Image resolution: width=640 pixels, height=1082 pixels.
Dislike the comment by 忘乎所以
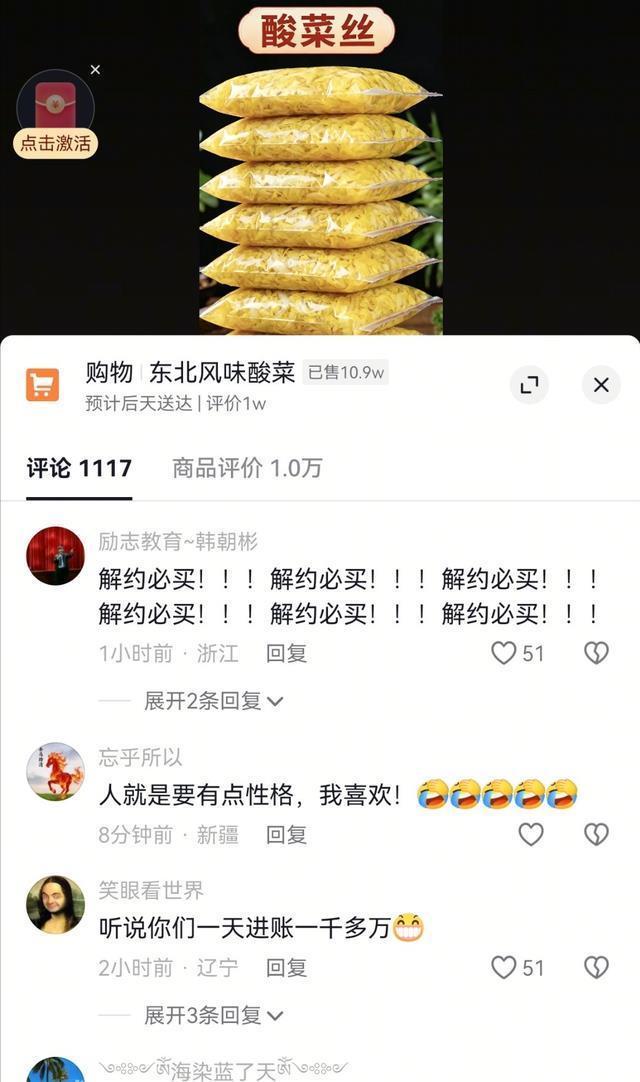coord(596,835)
